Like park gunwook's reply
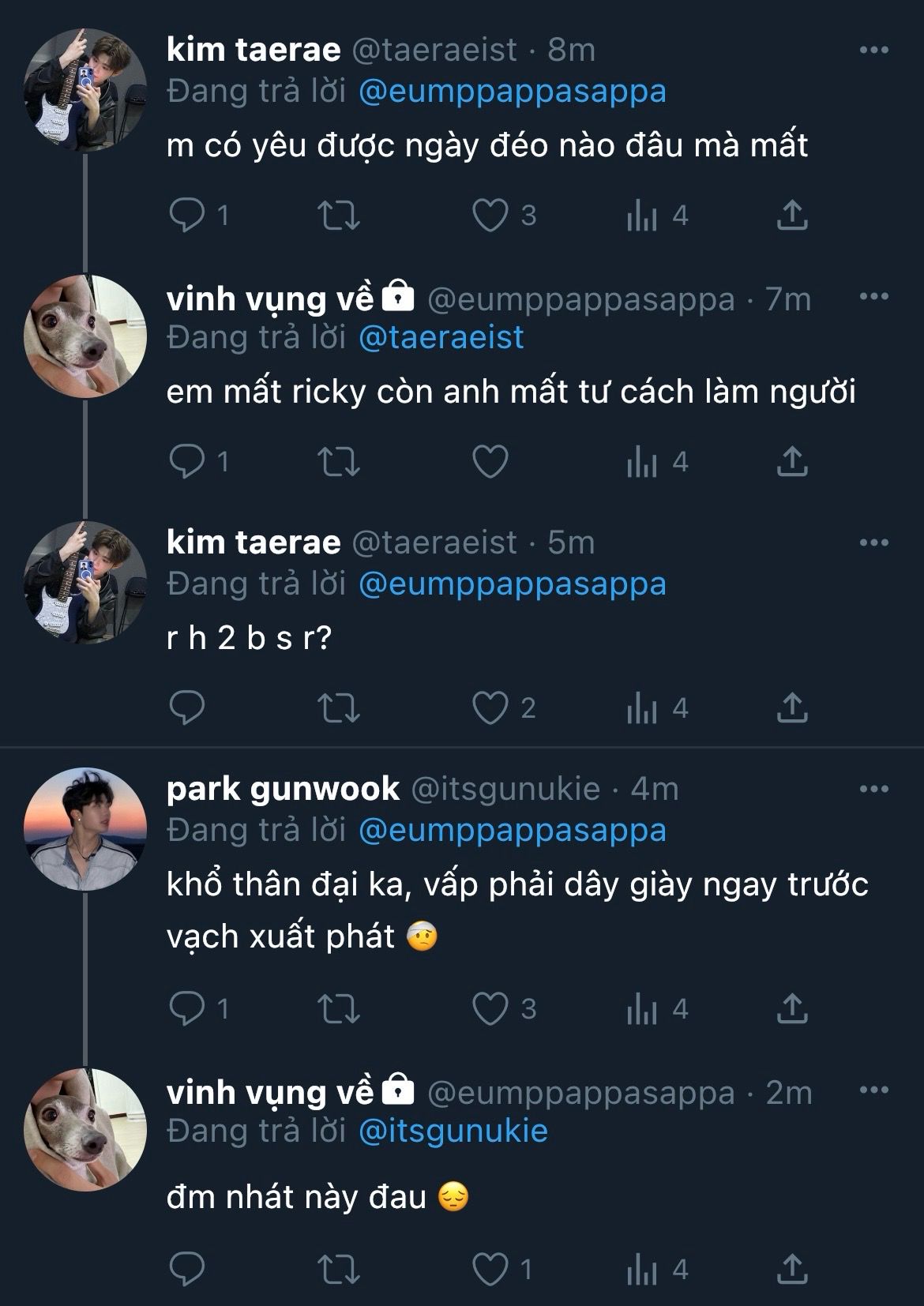 click(x=490, y=1008)
